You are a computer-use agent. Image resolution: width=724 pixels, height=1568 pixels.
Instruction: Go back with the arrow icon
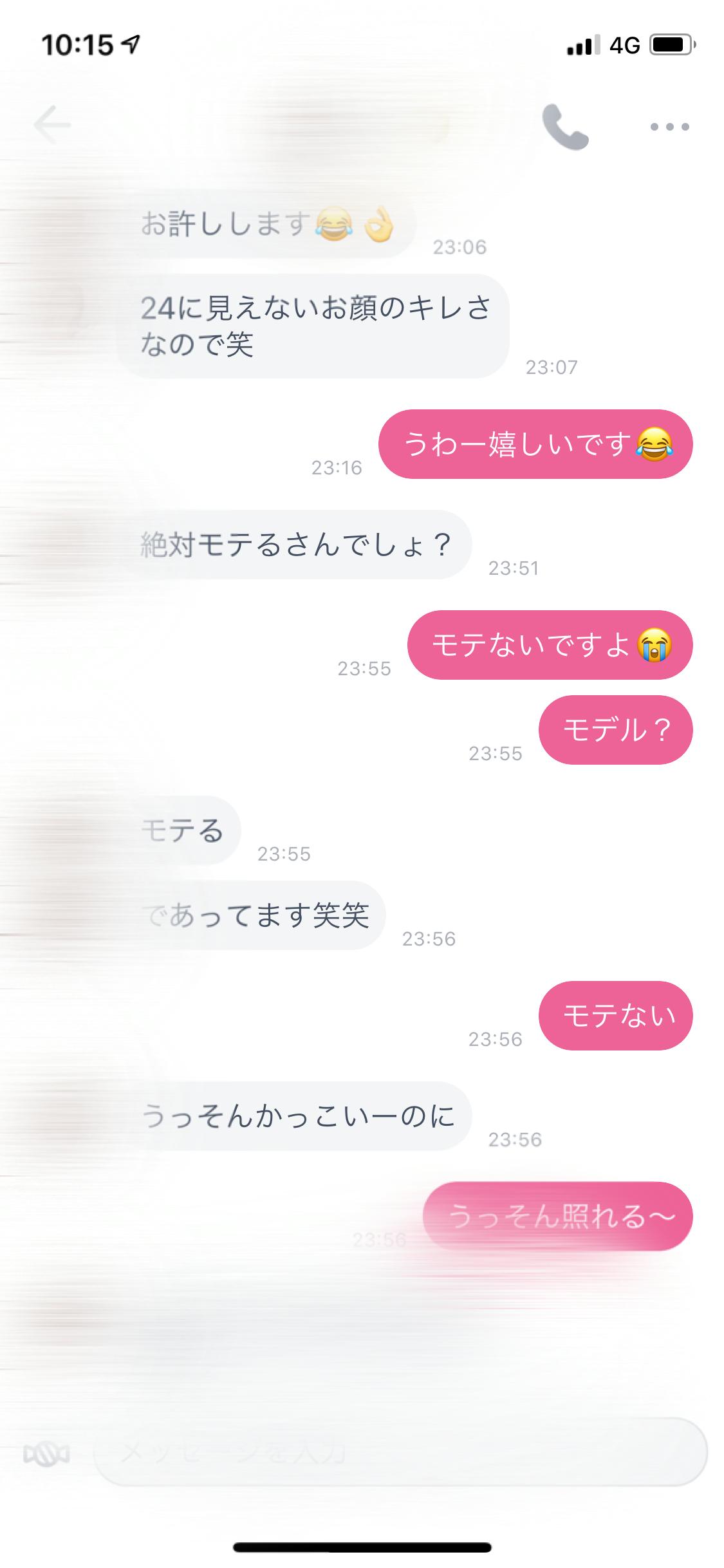click(x=52, y=124)
